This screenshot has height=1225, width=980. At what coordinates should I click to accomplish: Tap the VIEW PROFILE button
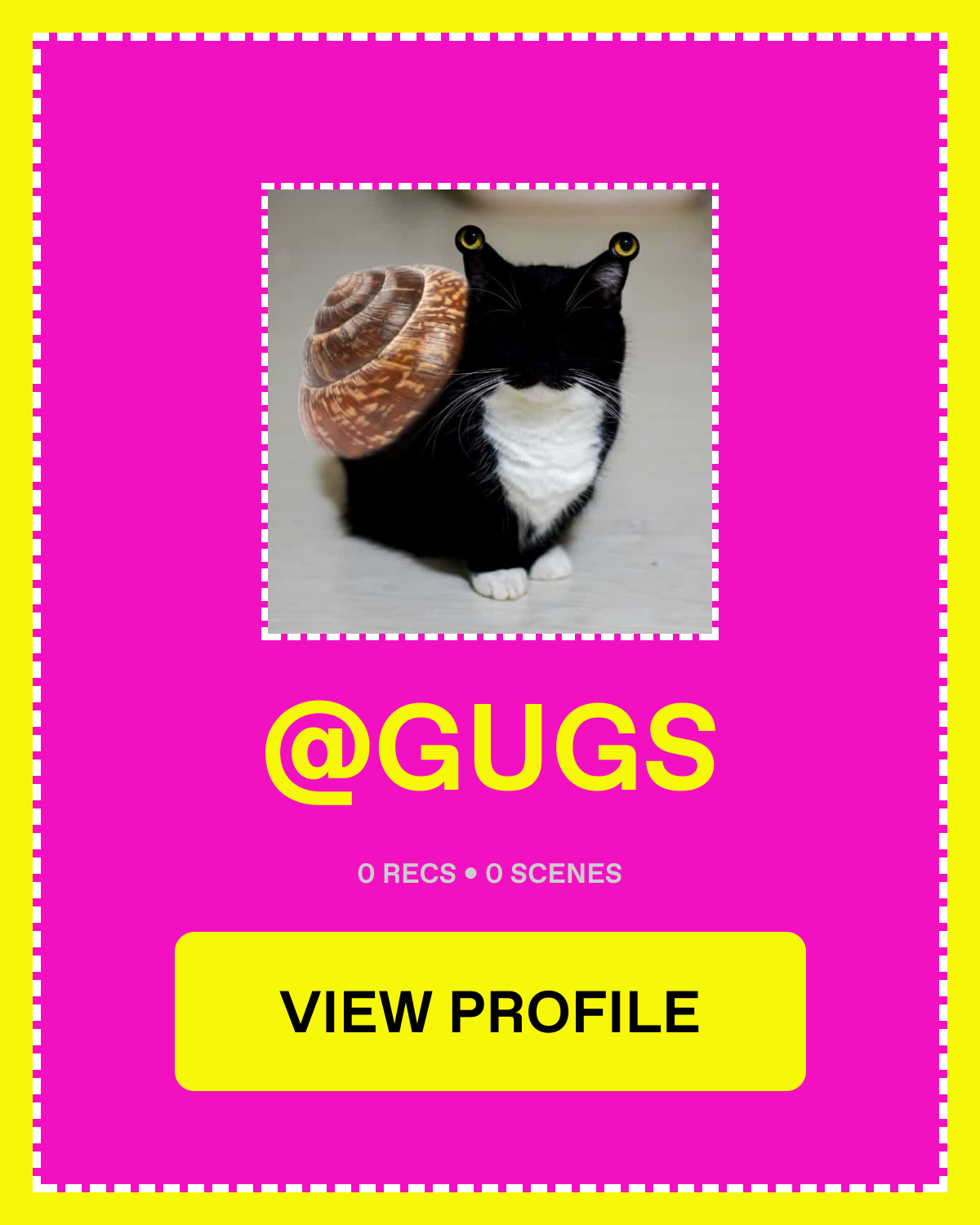tap(490, 1011)
